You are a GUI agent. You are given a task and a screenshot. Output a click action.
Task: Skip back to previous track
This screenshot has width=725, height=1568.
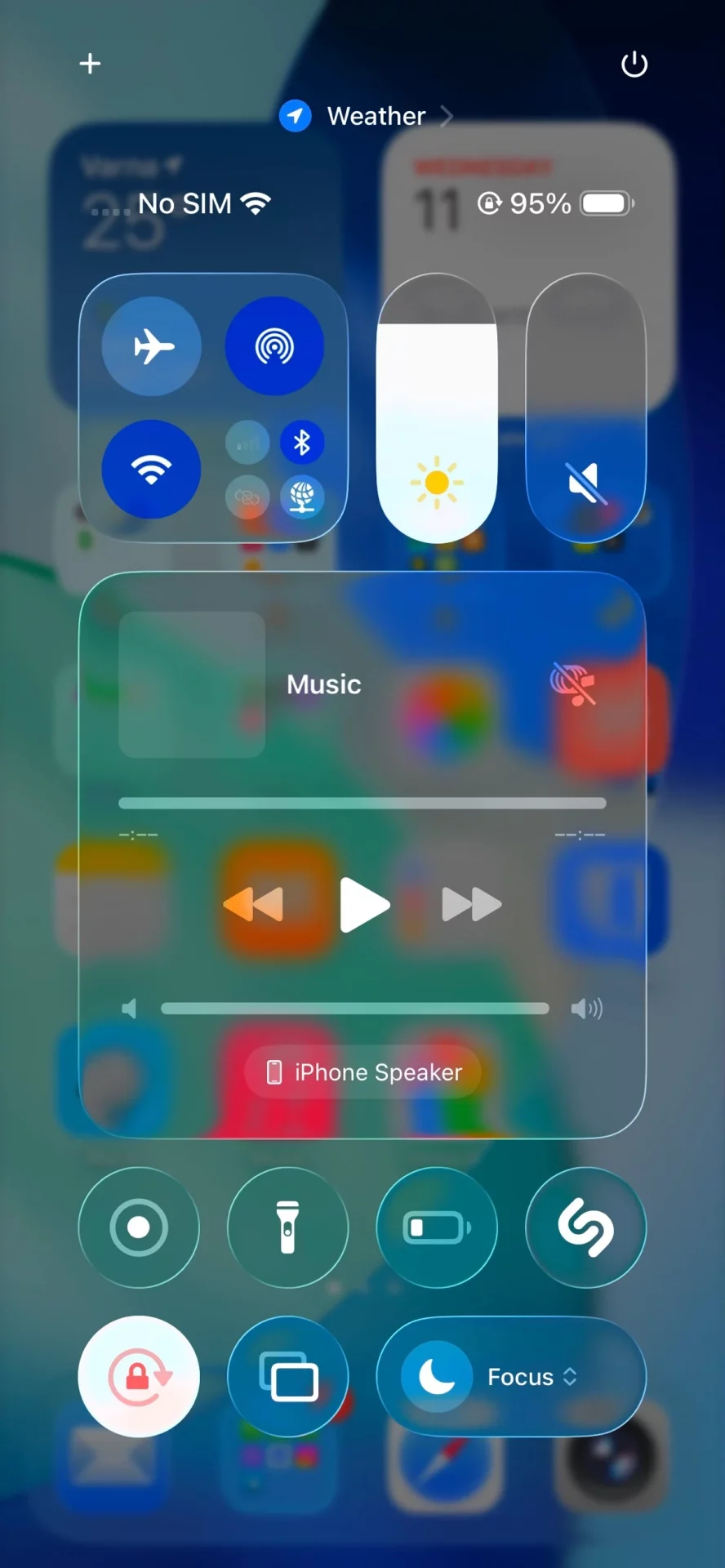point(254,904)
